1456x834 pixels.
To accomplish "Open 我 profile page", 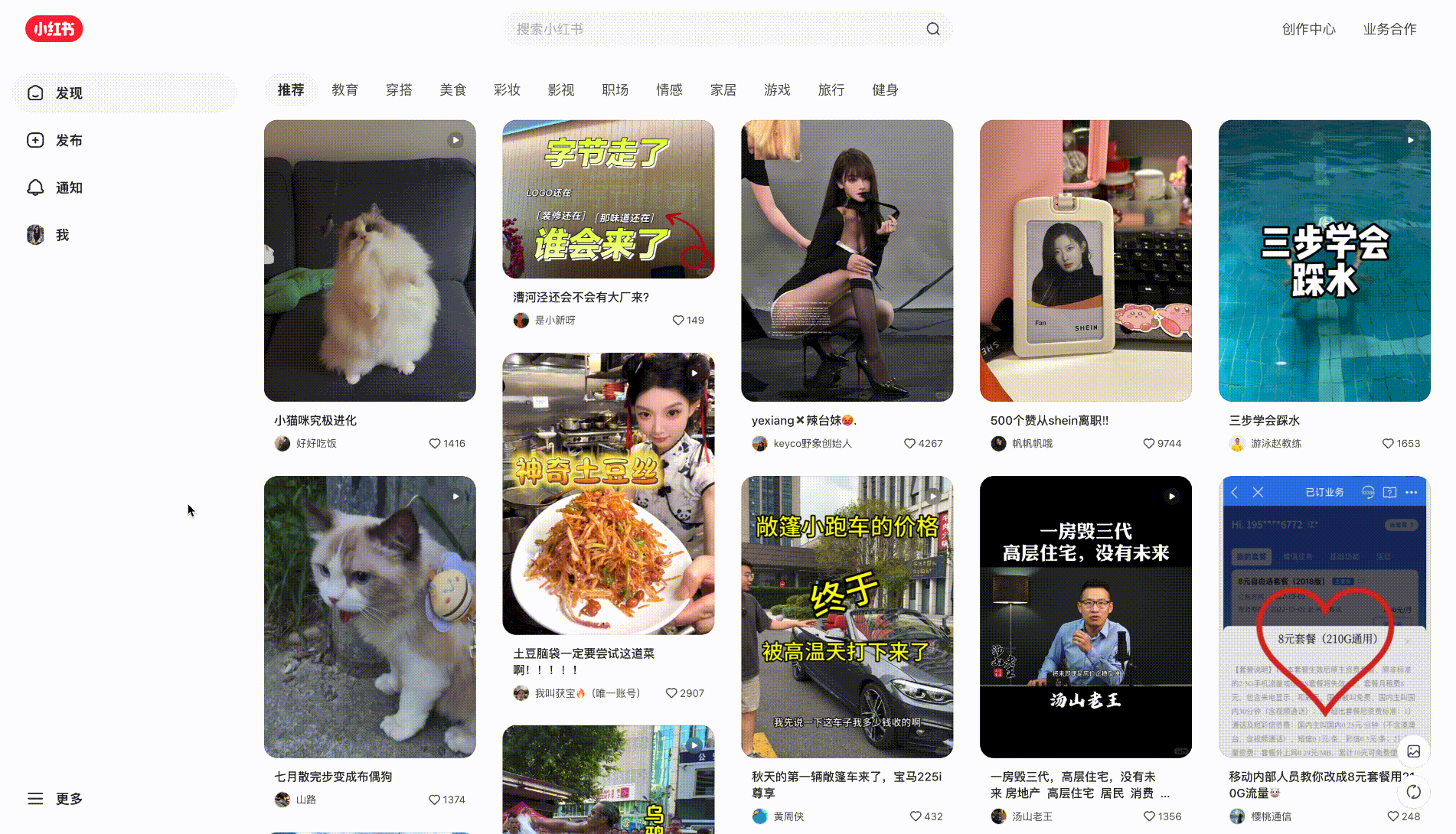I will (x=61, y=236).
